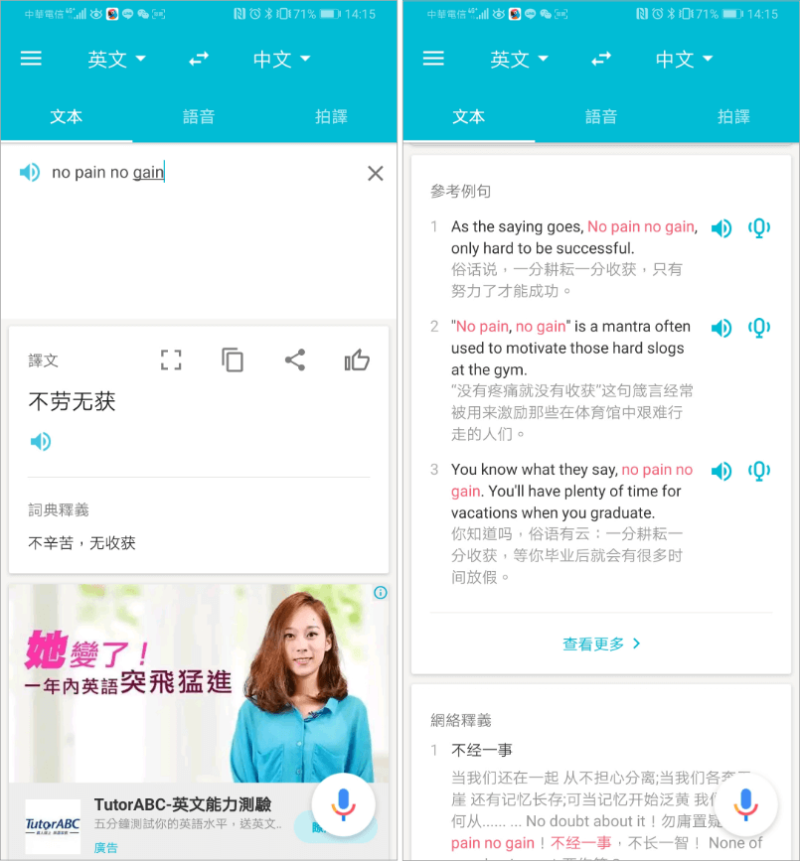
Task: Practice speaking the mantra example sentence
Action: [759, 327]
